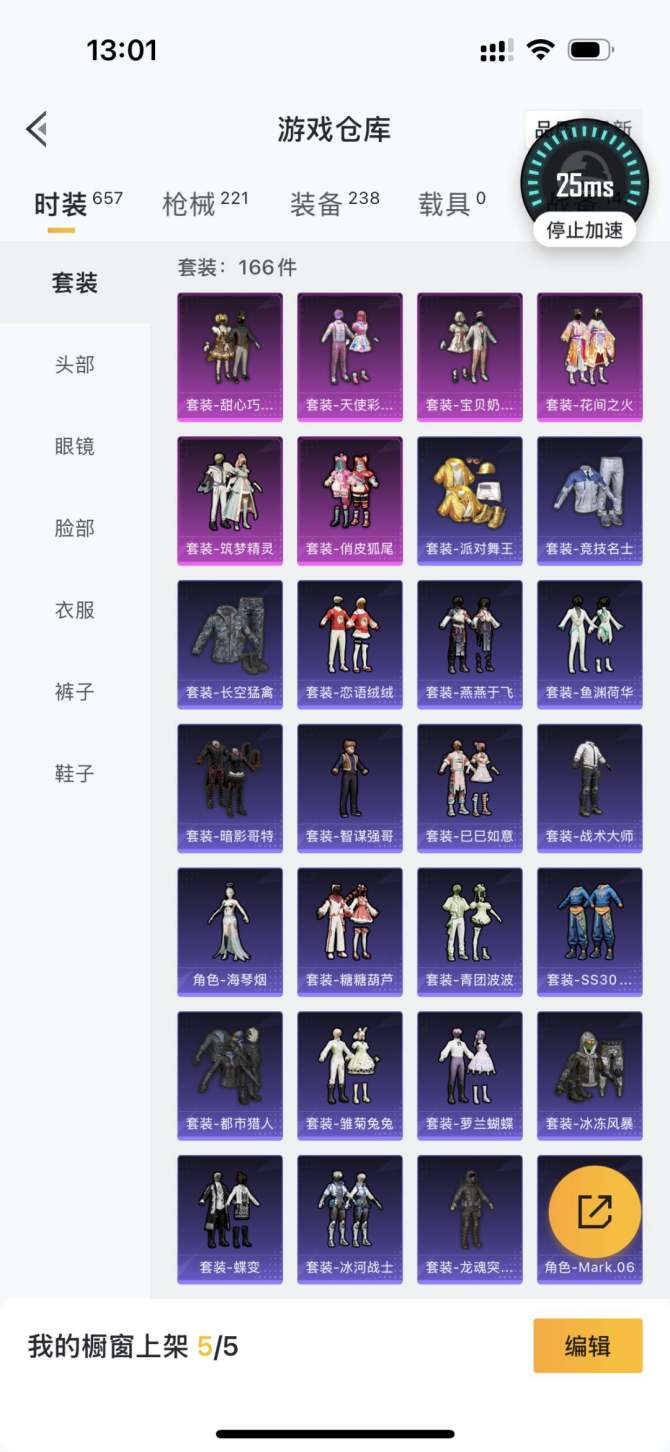This screenshot has width=670, height=1452.
Task: Select the 裤子 category
Action: (x=75, y=692)
